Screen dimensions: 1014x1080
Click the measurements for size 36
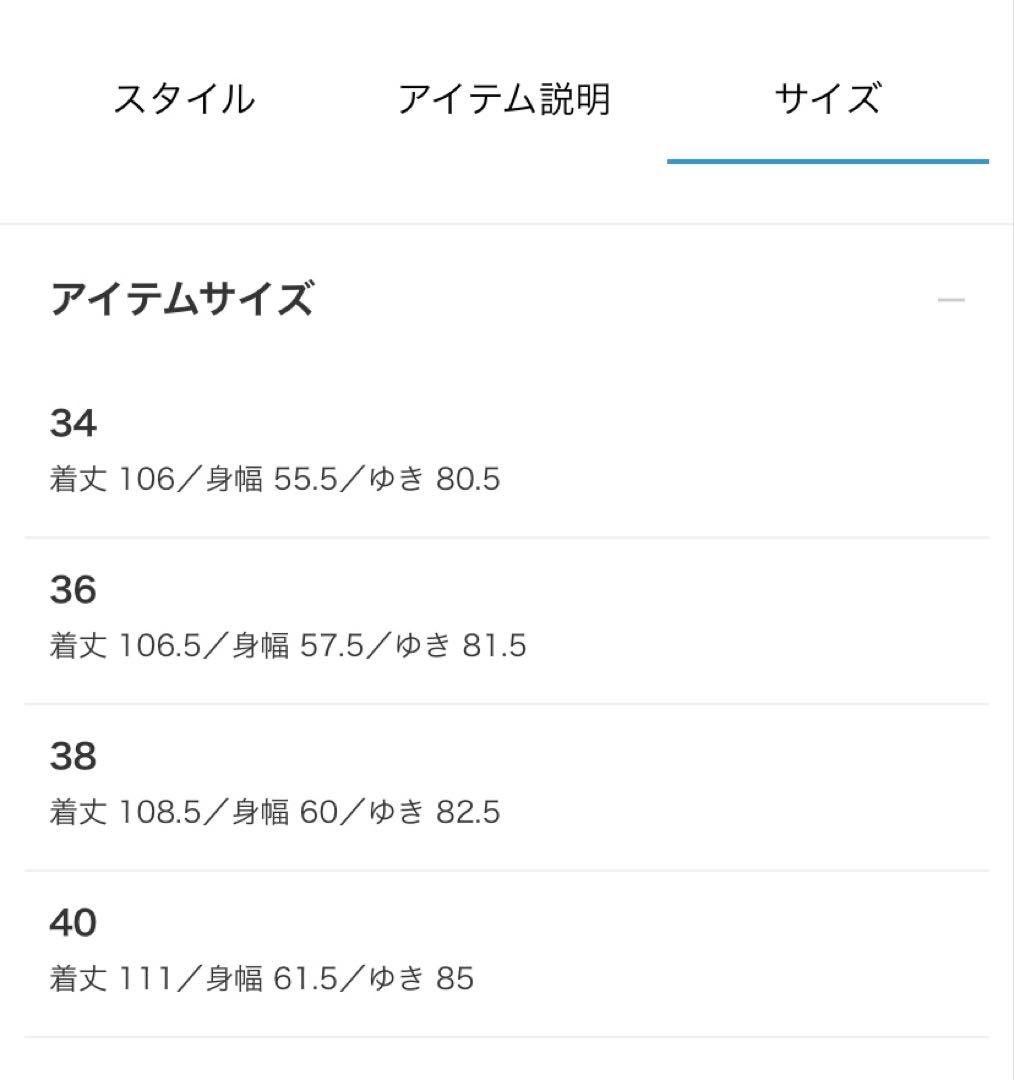click(x=290, y=646)
